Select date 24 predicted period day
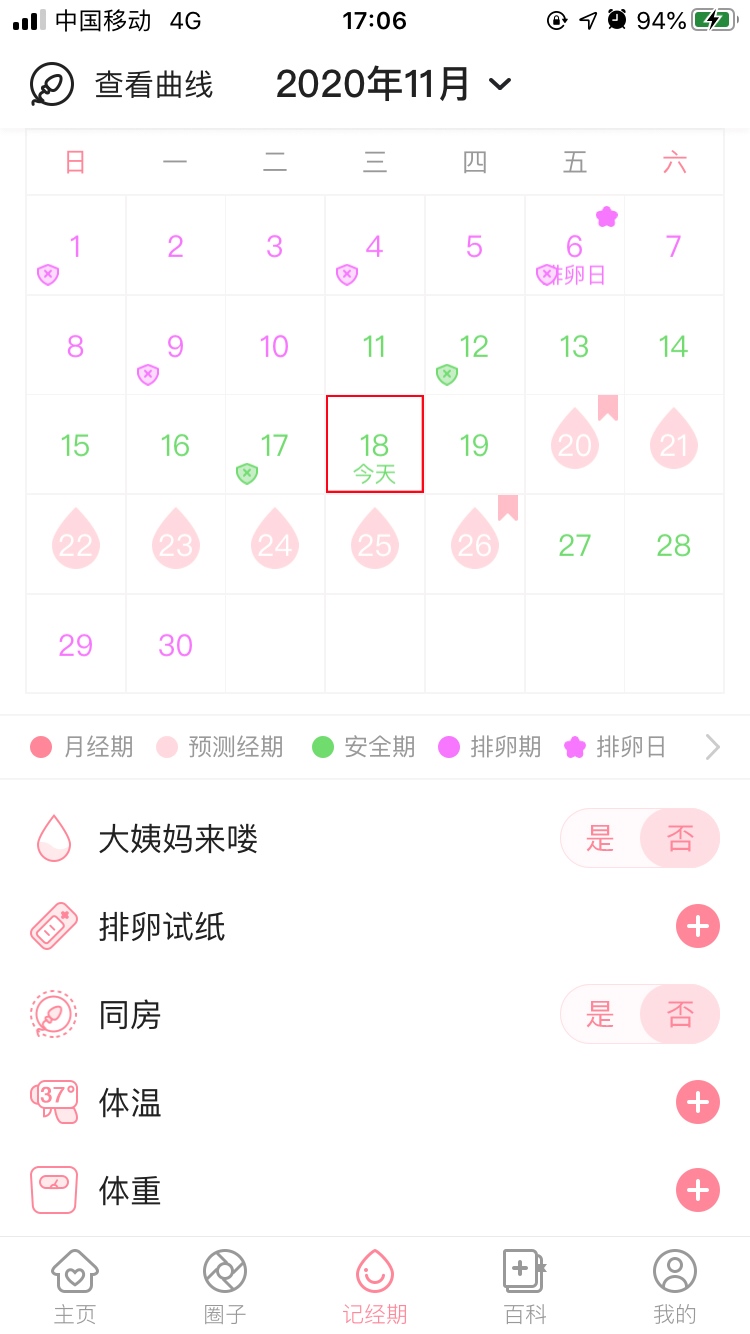 (x=275, y=544)
